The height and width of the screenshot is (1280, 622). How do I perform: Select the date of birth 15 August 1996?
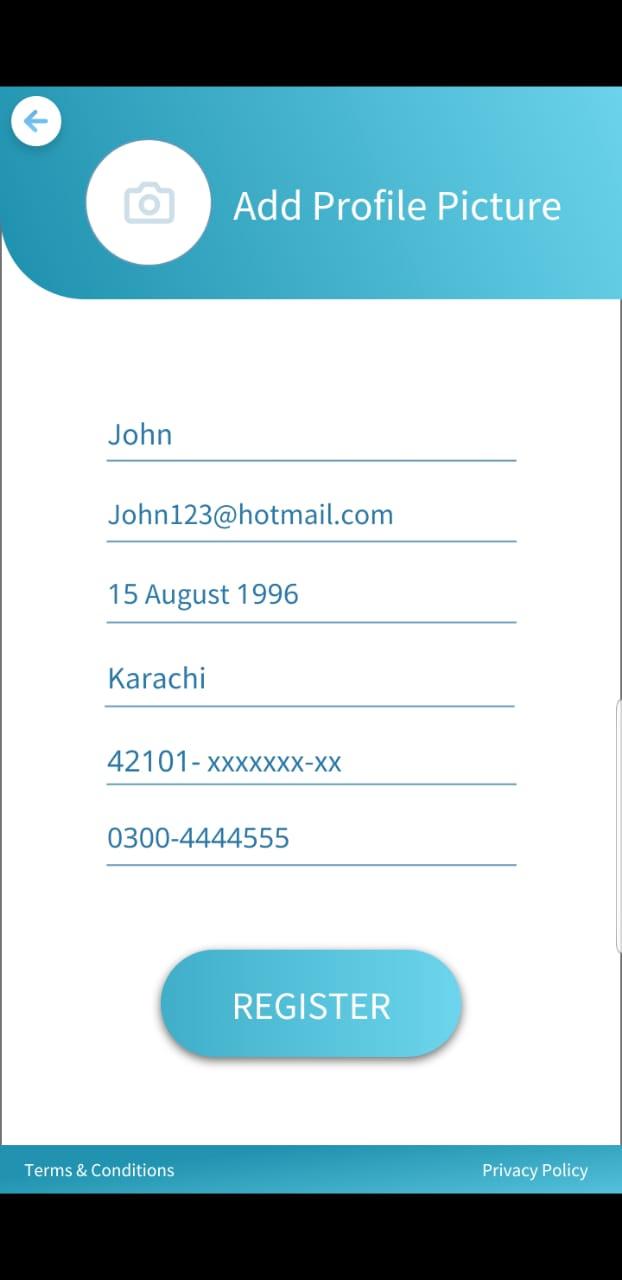click(x=310, y=595)
